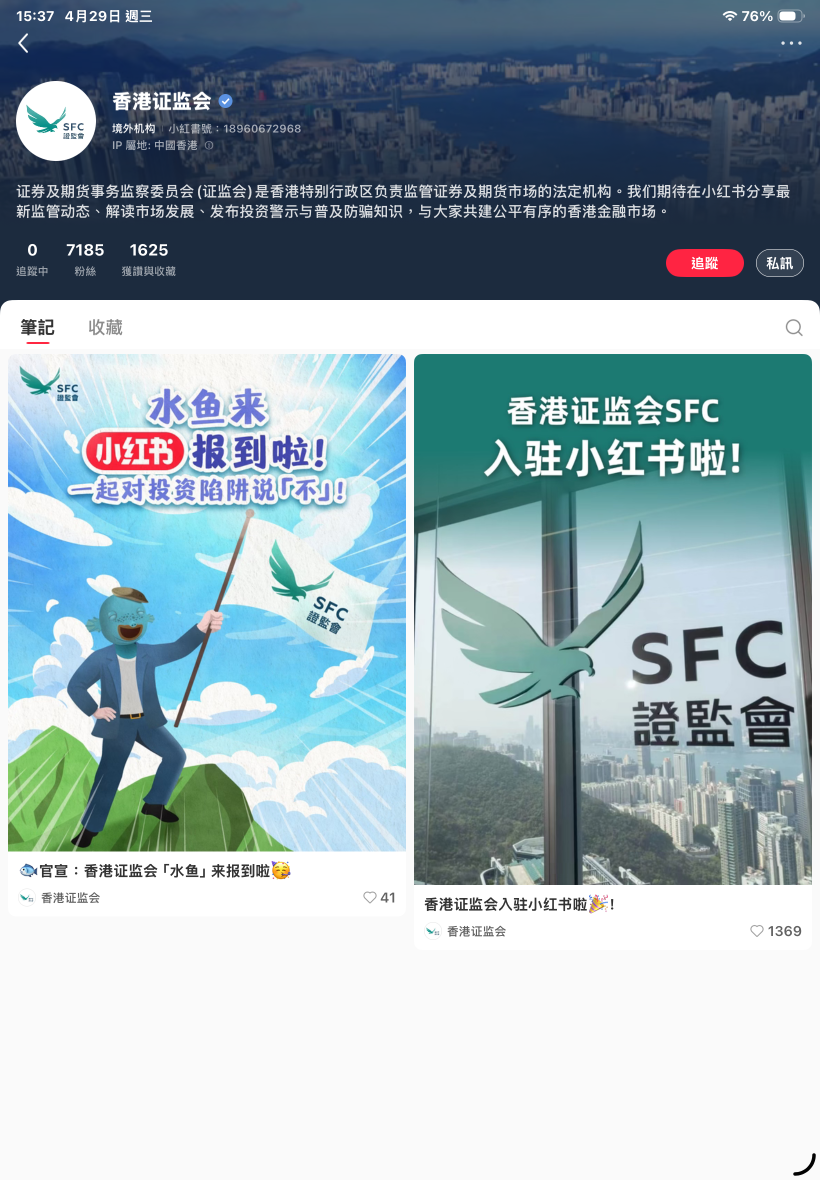
Task: Send a private message via 私訊
Action: [779, 263]
